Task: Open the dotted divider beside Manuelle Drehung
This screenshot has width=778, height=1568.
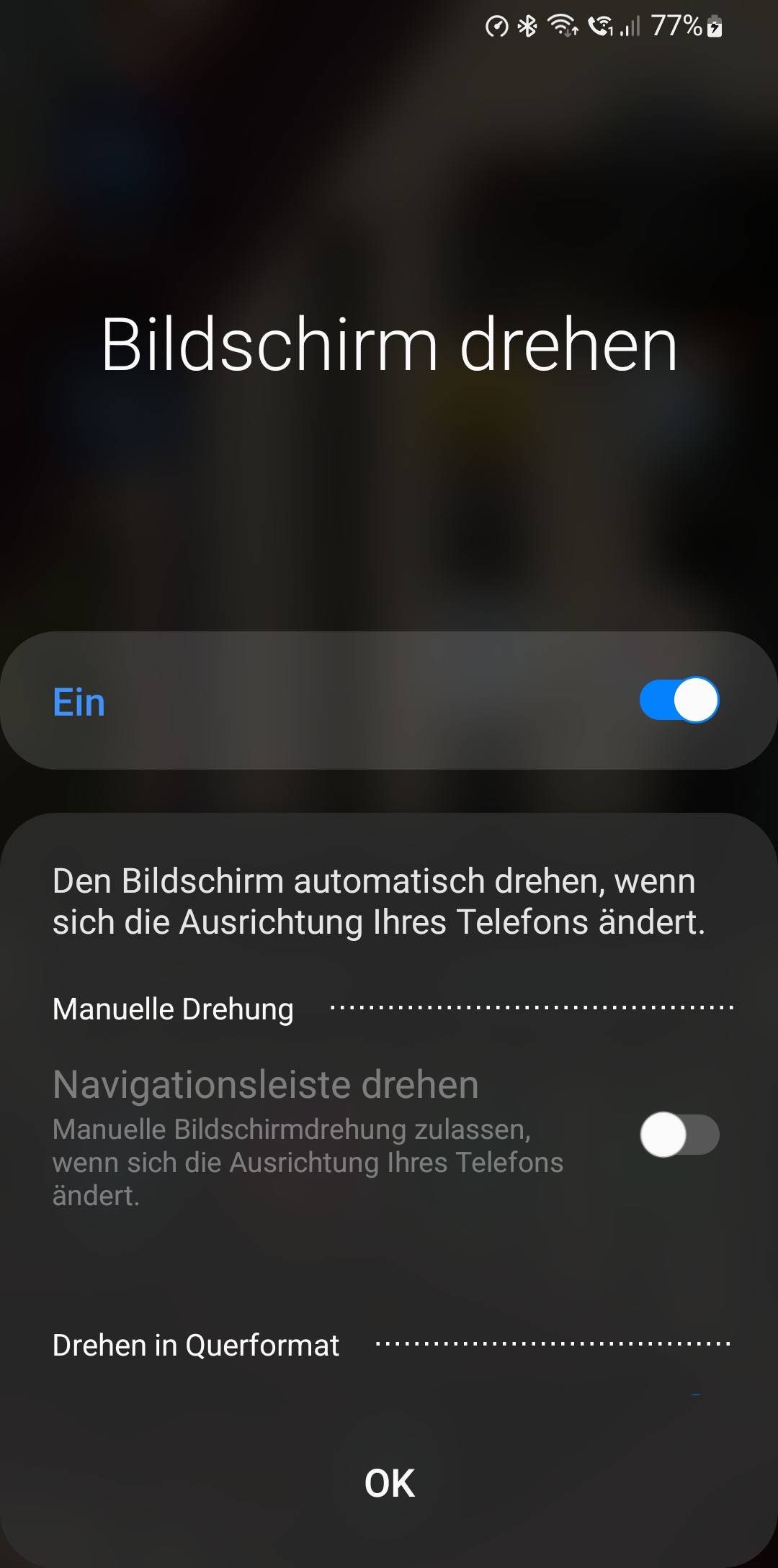Action: (x=533, y=1007)
